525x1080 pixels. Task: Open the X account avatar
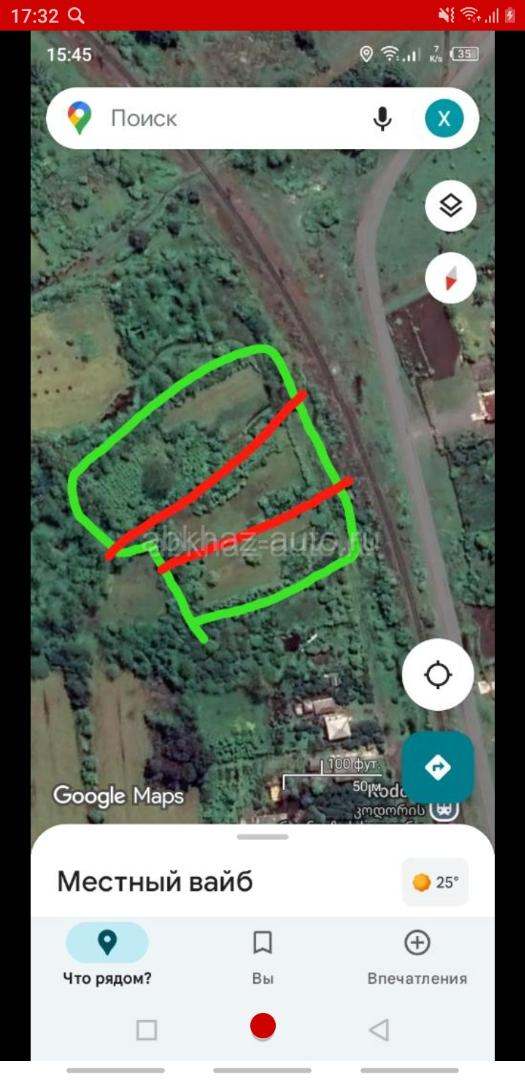coord(444,118)
